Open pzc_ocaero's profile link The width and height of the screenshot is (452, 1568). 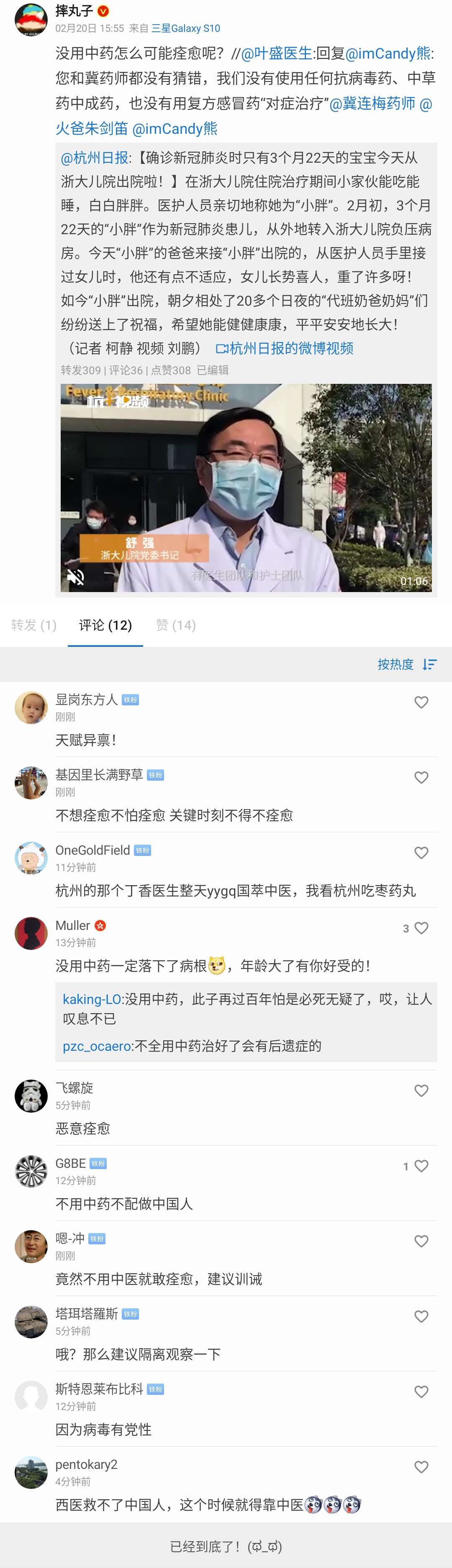pos(97,1046)
